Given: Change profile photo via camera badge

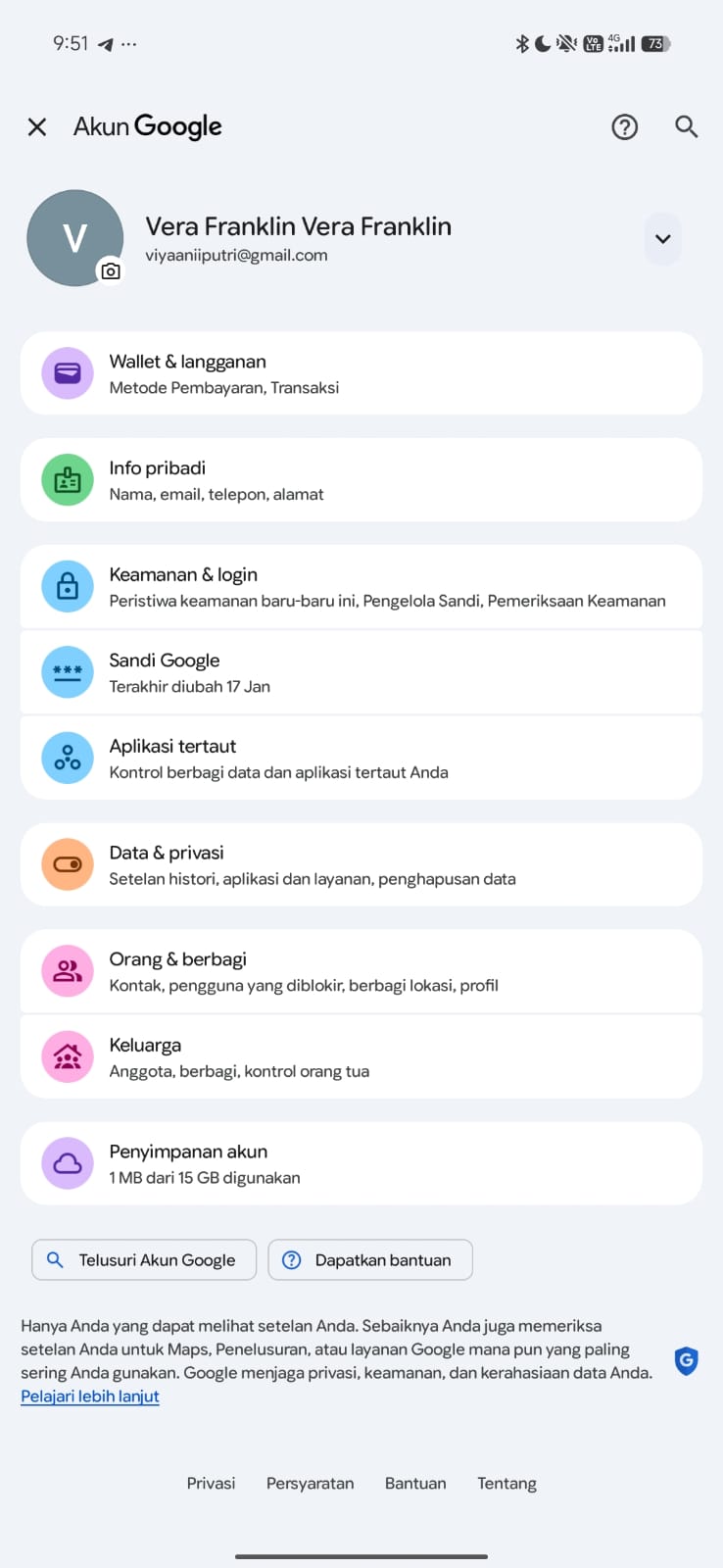Looking at the screenshot, I should pos(111,271).
